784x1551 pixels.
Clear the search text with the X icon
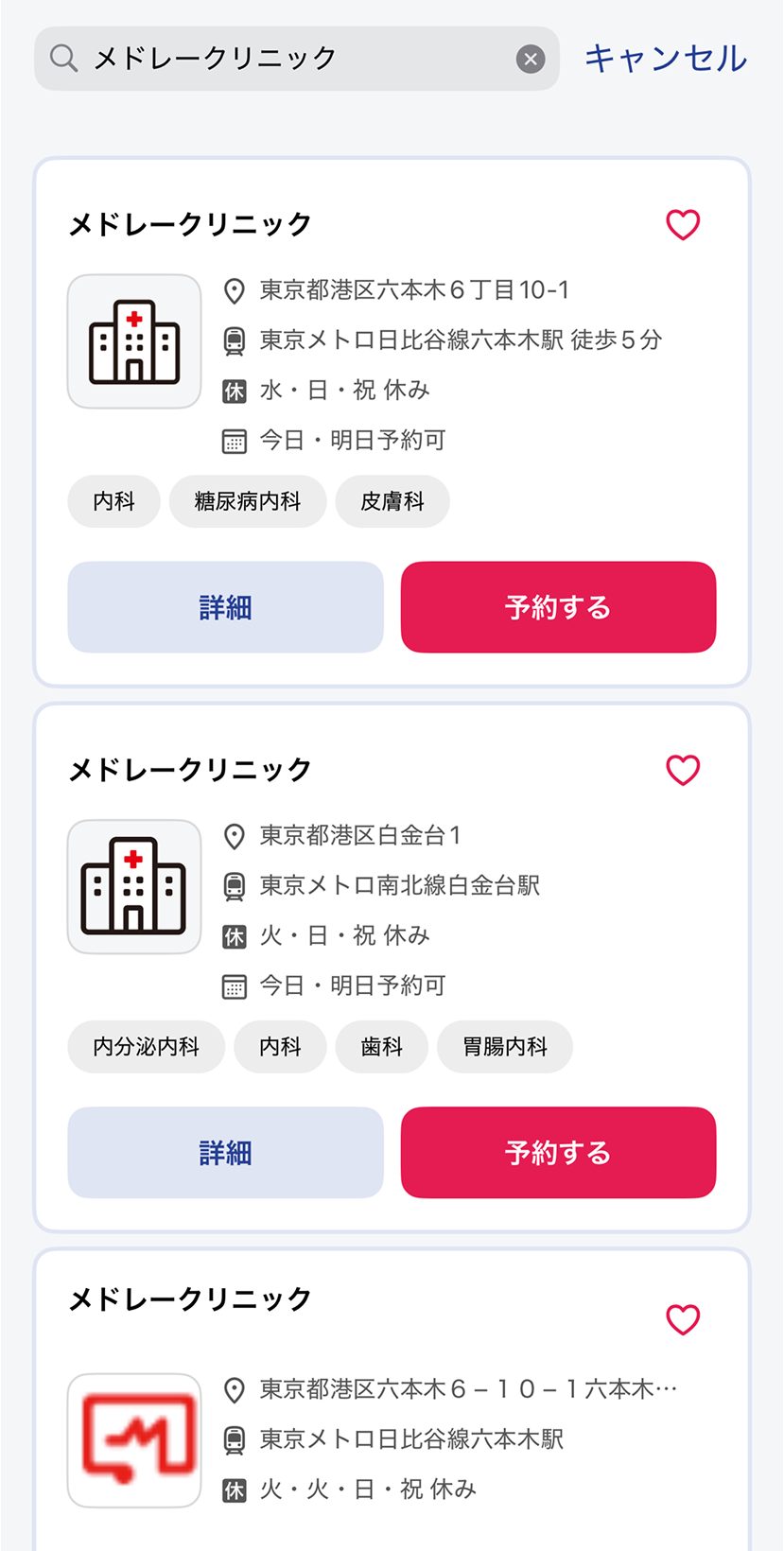coord(531,60)
